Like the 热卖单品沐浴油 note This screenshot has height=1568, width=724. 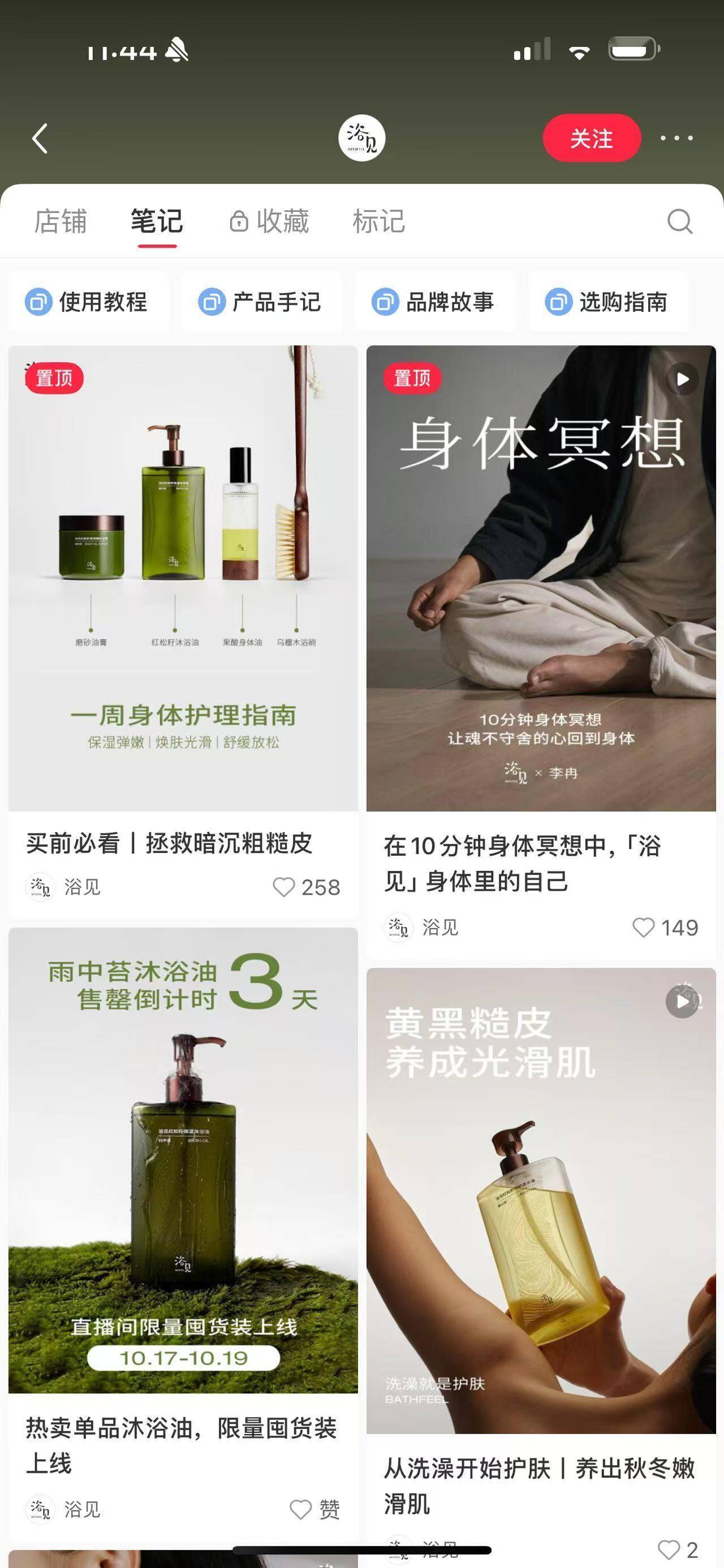[301, 1509]
